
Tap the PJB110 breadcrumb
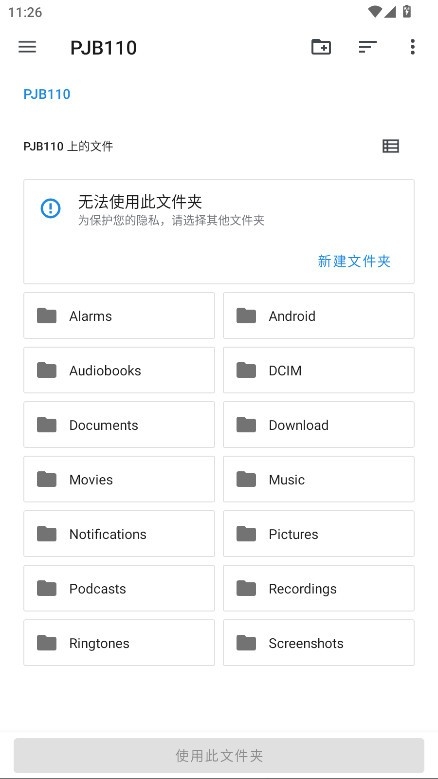point(47,94)
